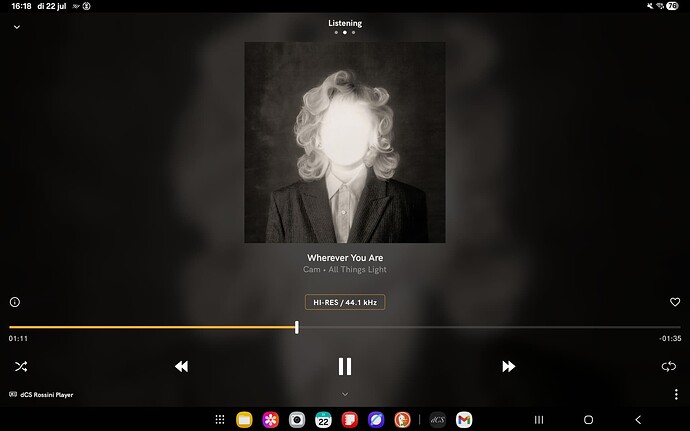
Task: Skip to the next track
Action: click(x=508, y=367)
